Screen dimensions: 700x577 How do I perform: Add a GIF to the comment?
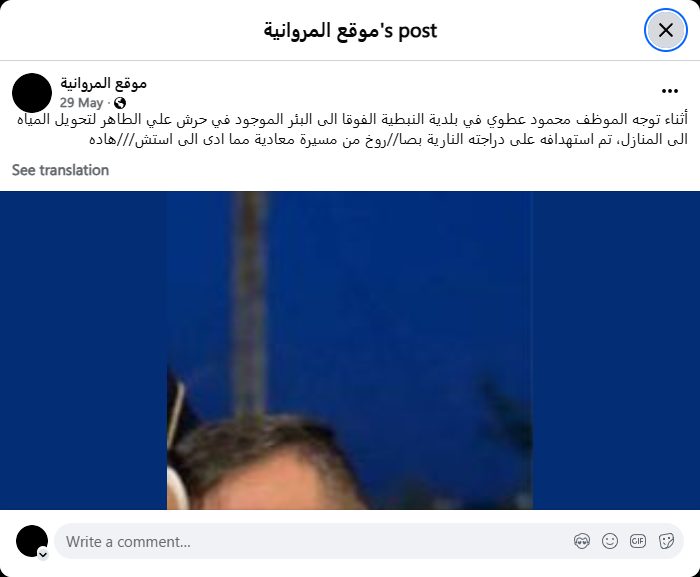[638, 541]
